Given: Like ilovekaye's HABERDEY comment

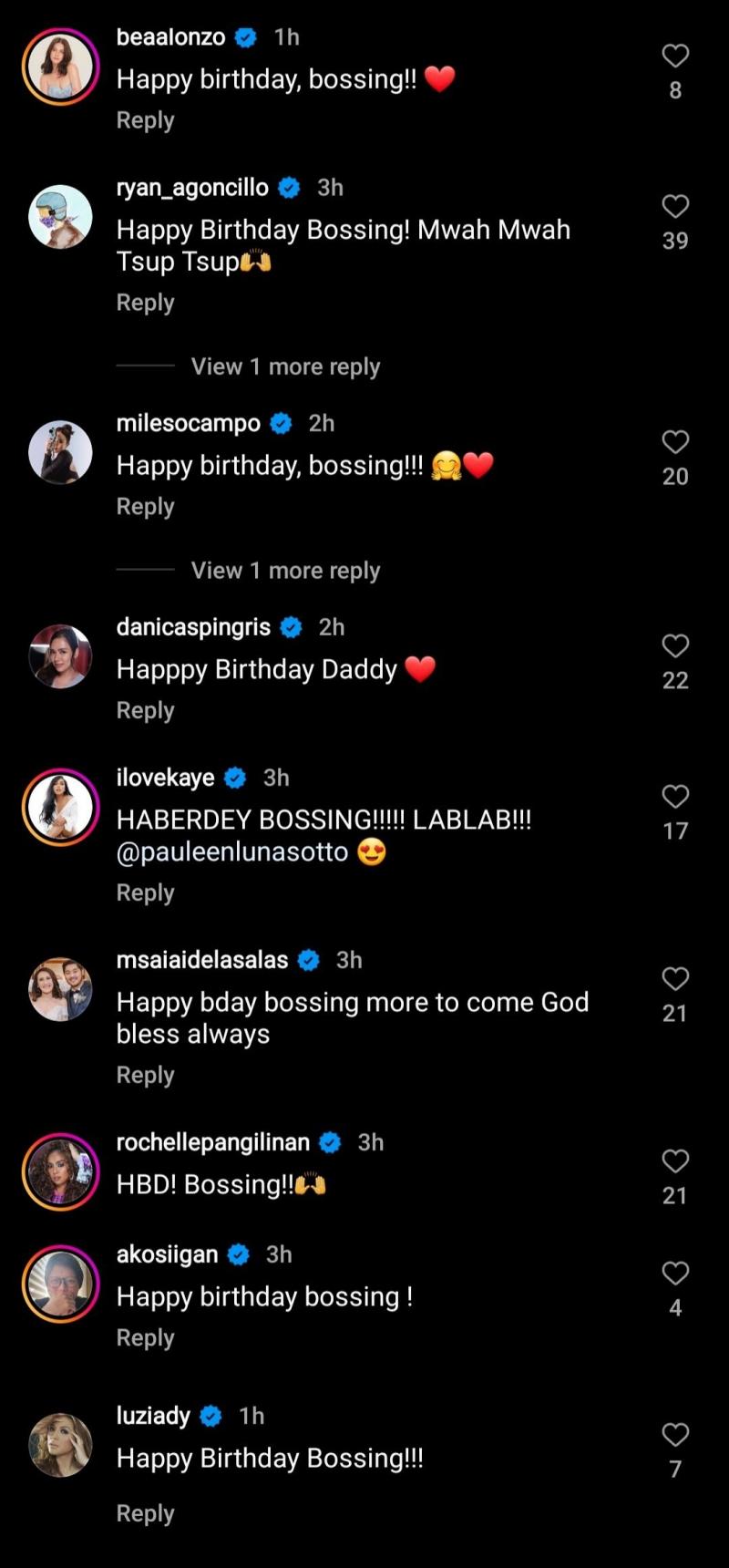Looking at the screenshot, I should 675,797.
